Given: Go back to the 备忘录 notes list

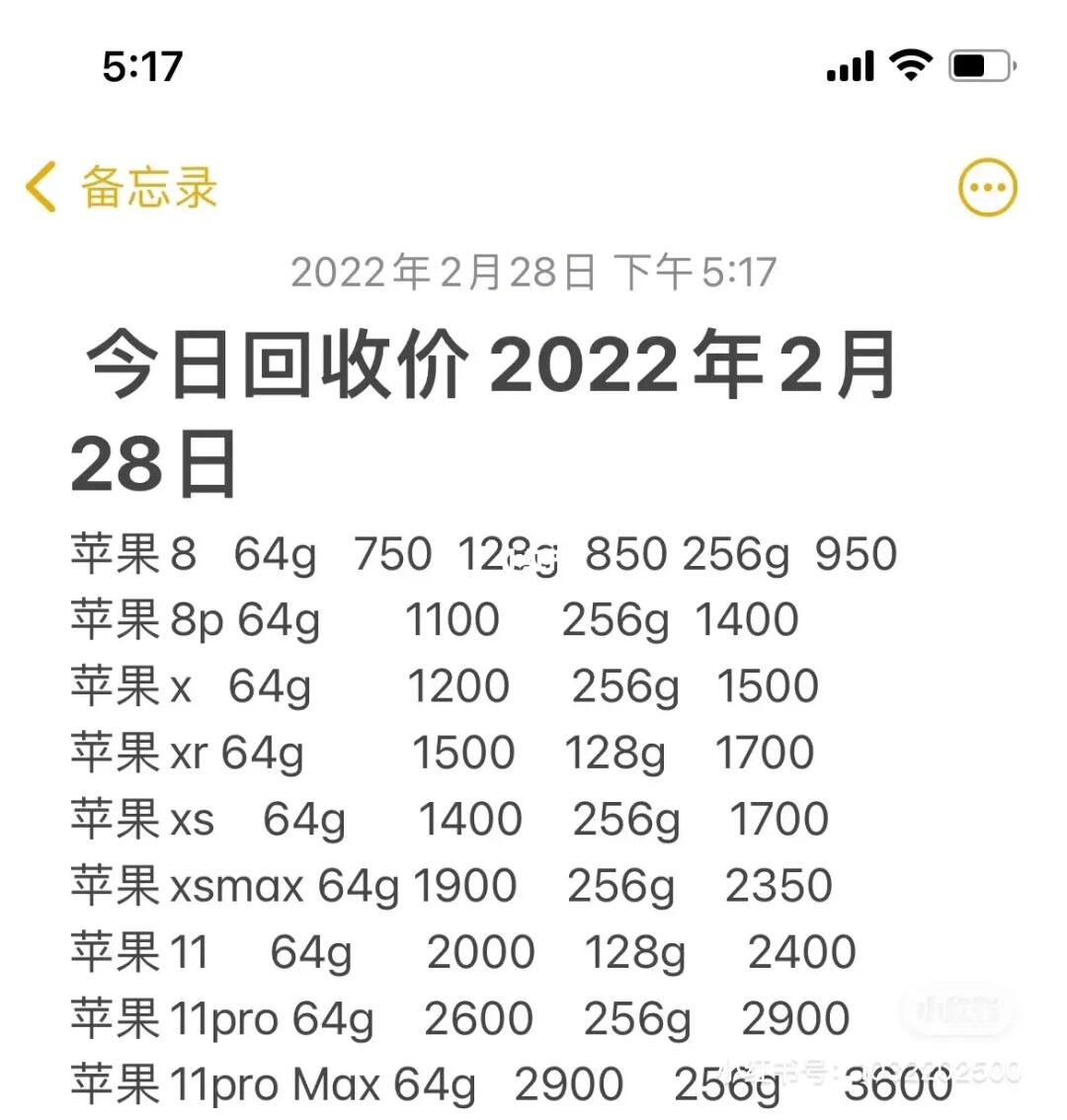Looking at the screenshot, I should click(121, 188).
